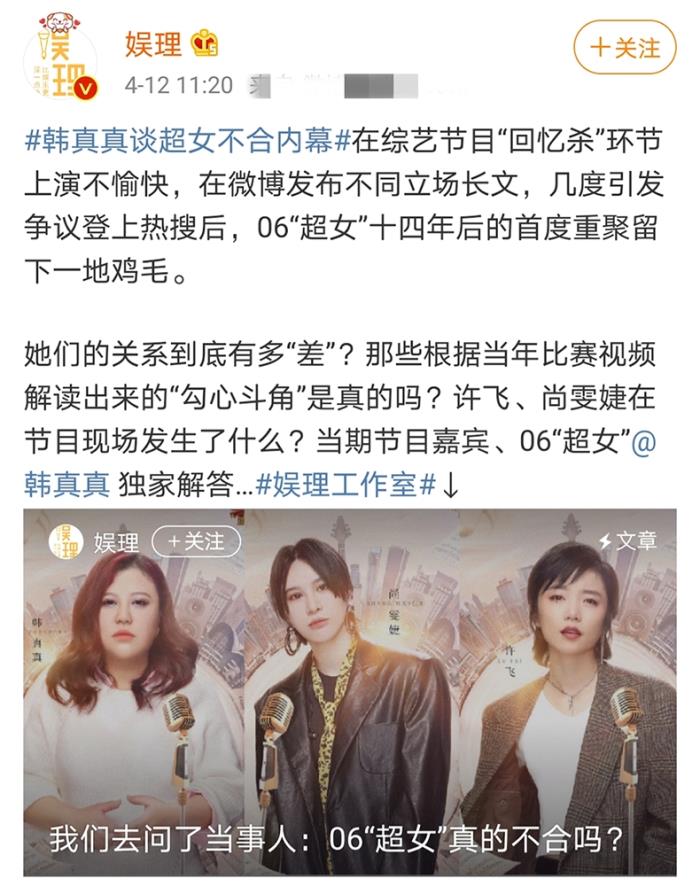Open 娱理's profile avatar
700x886 pixels.
coord(60,62)
